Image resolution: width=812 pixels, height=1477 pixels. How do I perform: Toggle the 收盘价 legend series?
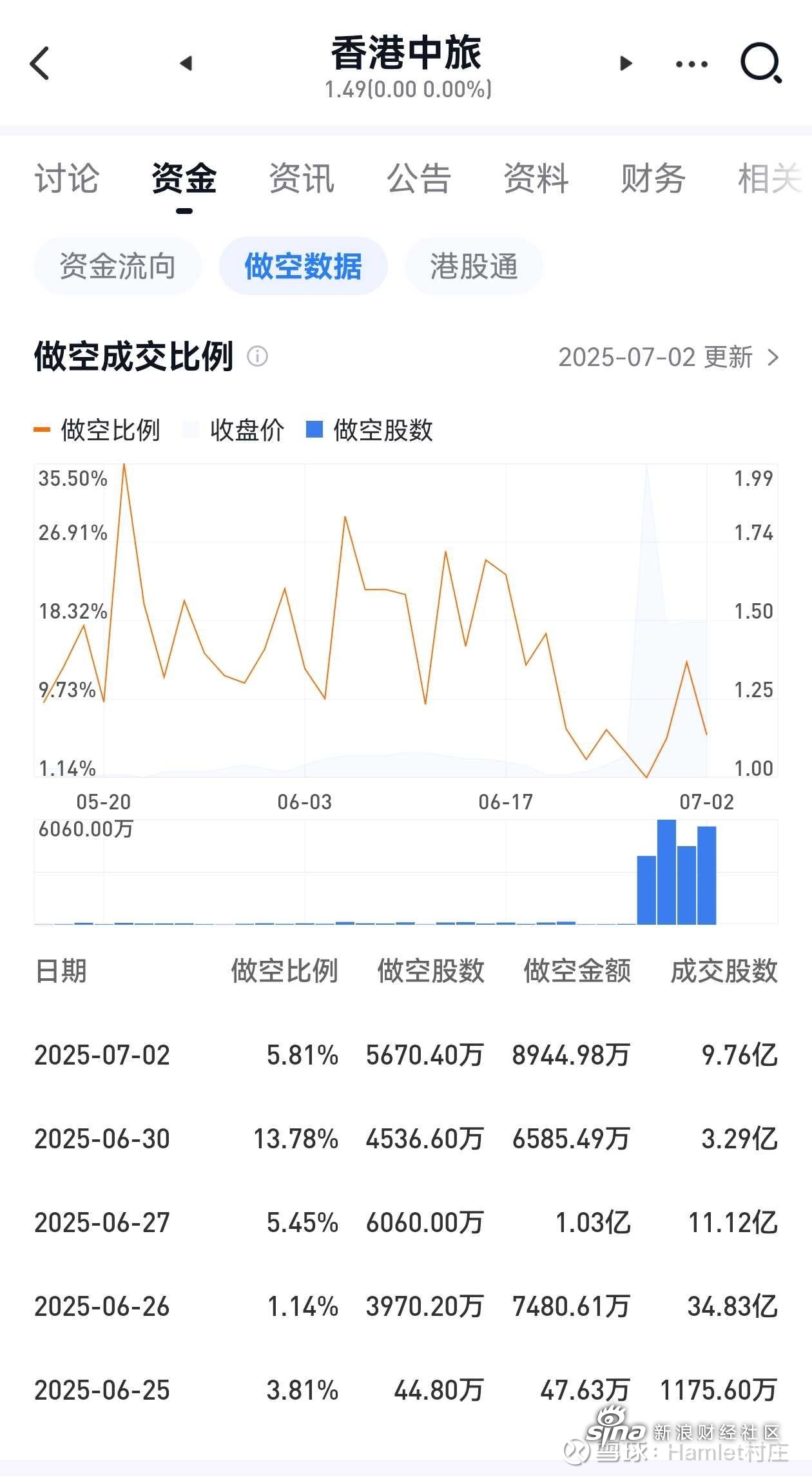pyautogui.click(x=234, y=430)
